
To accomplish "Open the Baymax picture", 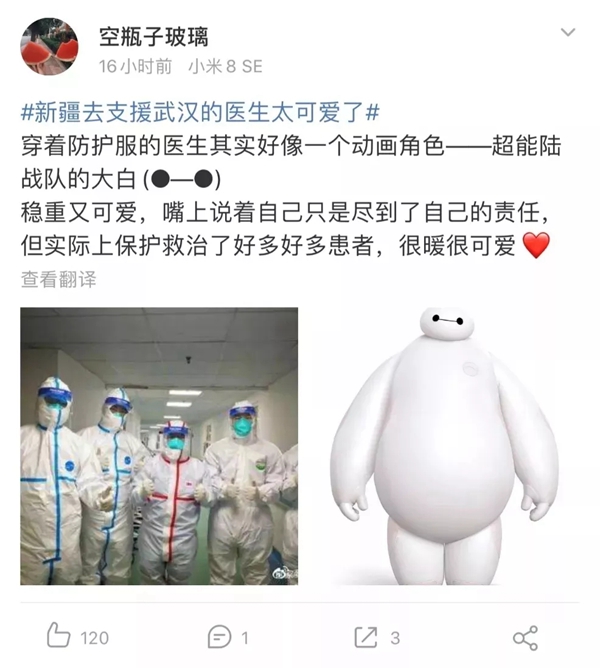I will [444, 446].
